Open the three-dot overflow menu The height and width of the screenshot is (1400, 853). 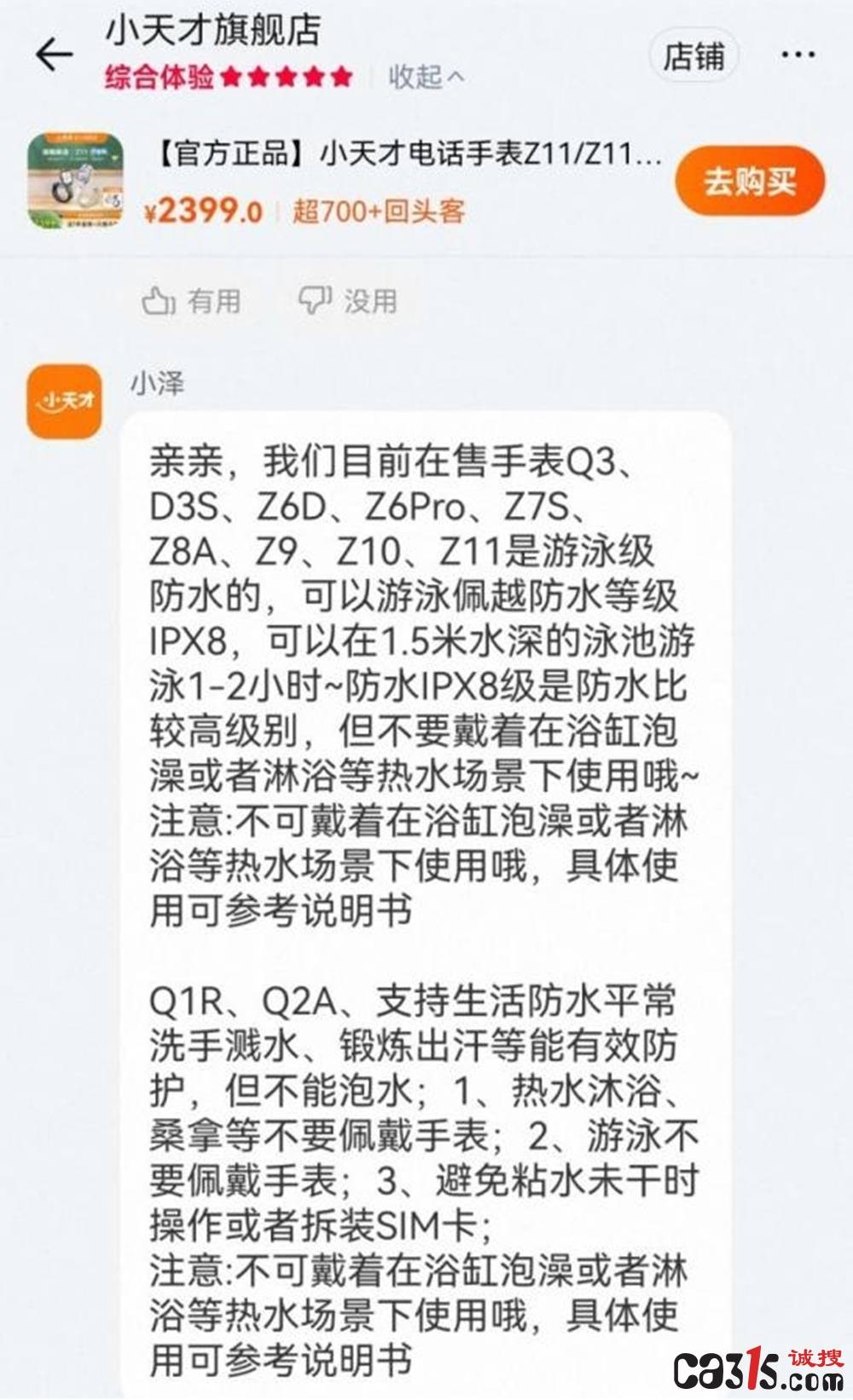(798, 55)
